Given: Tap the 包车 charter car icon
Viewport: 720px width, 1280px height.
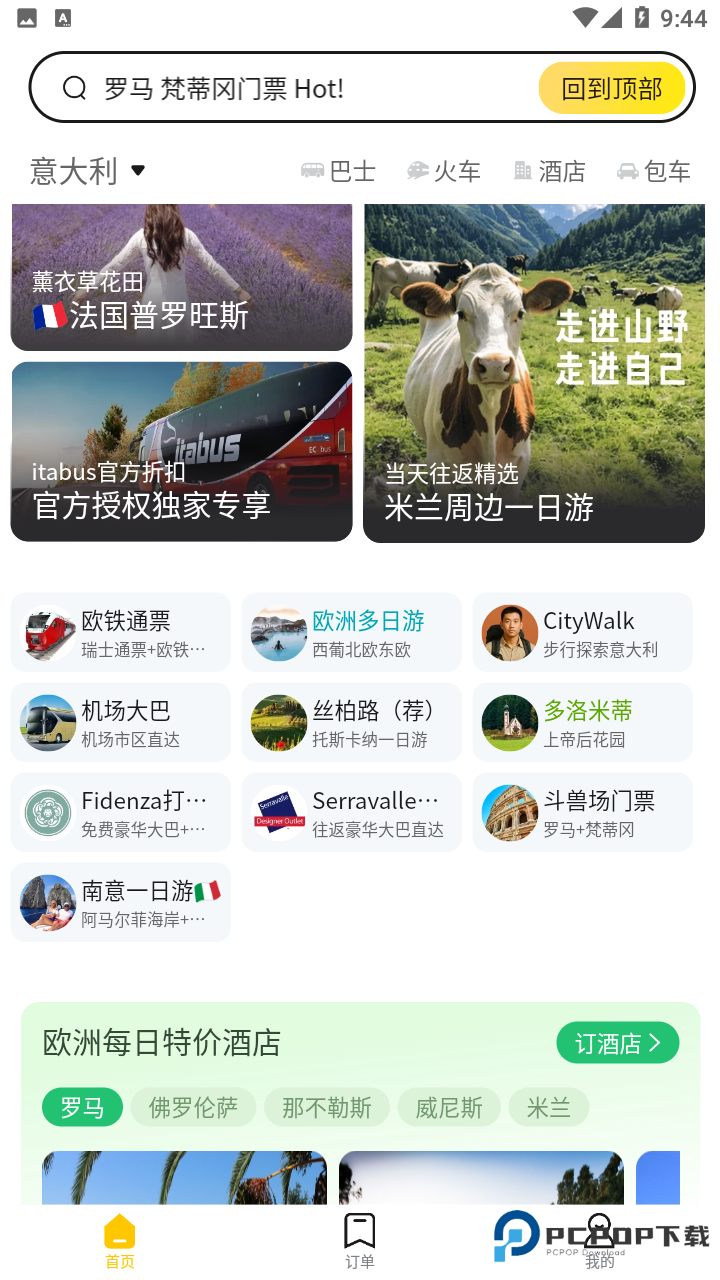Looking at the screenshot, I should [627, 171].
